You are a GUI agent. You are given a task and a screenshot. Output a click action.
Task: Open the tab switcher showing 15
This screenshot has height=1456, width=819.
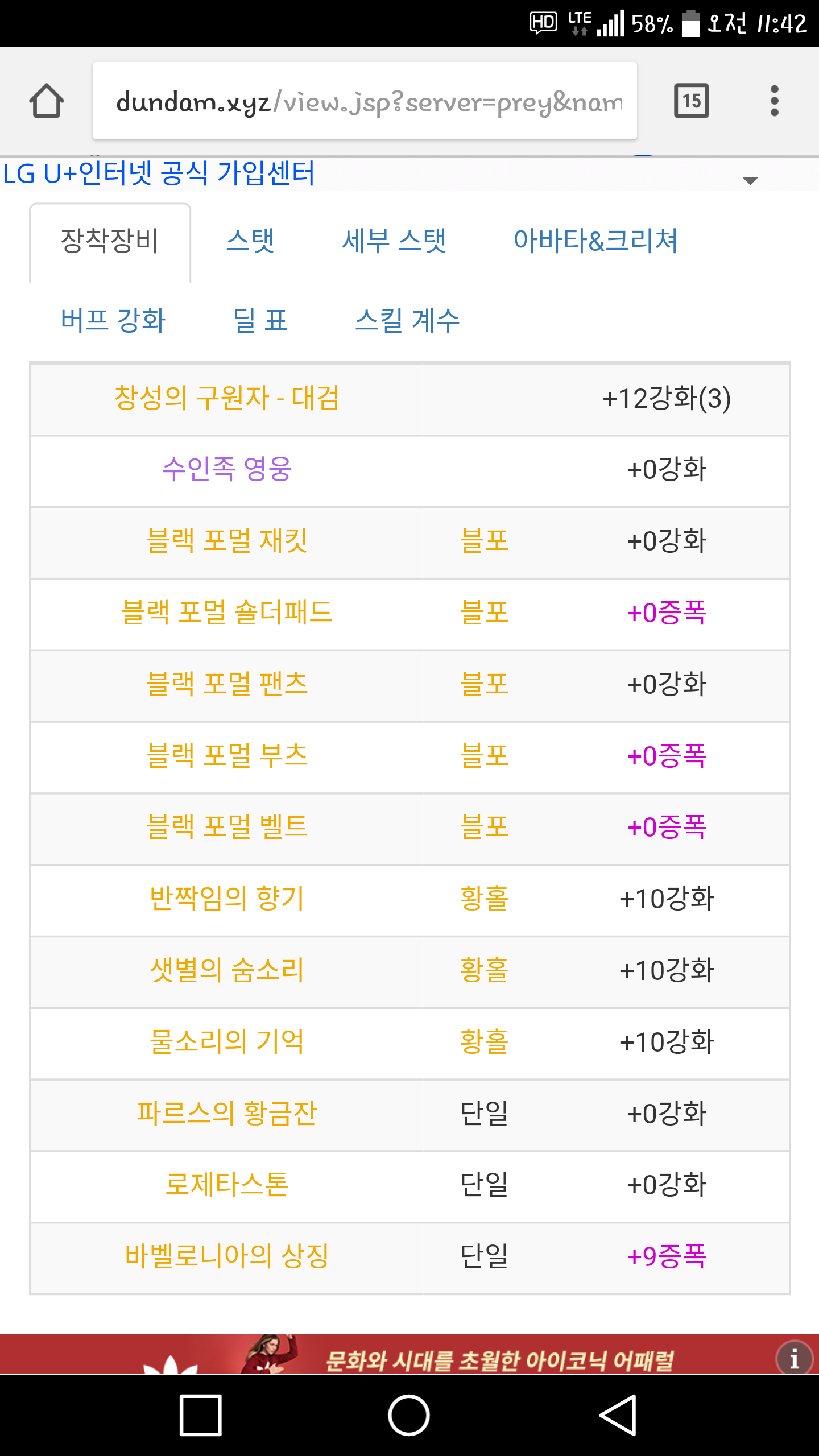(691, 101)
